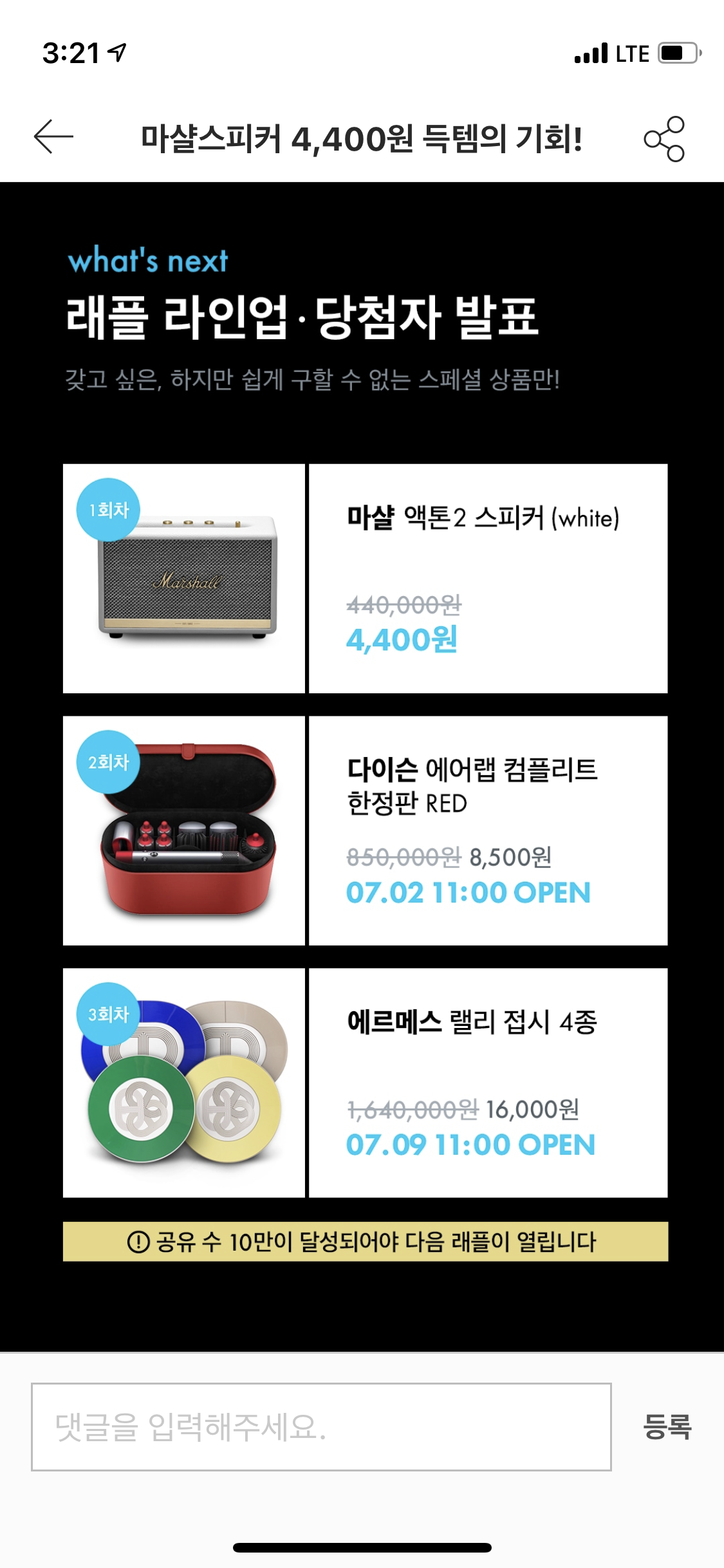The image size is (724, 1568).
Task: Focus the comment input field
Action: [321, 1426]
